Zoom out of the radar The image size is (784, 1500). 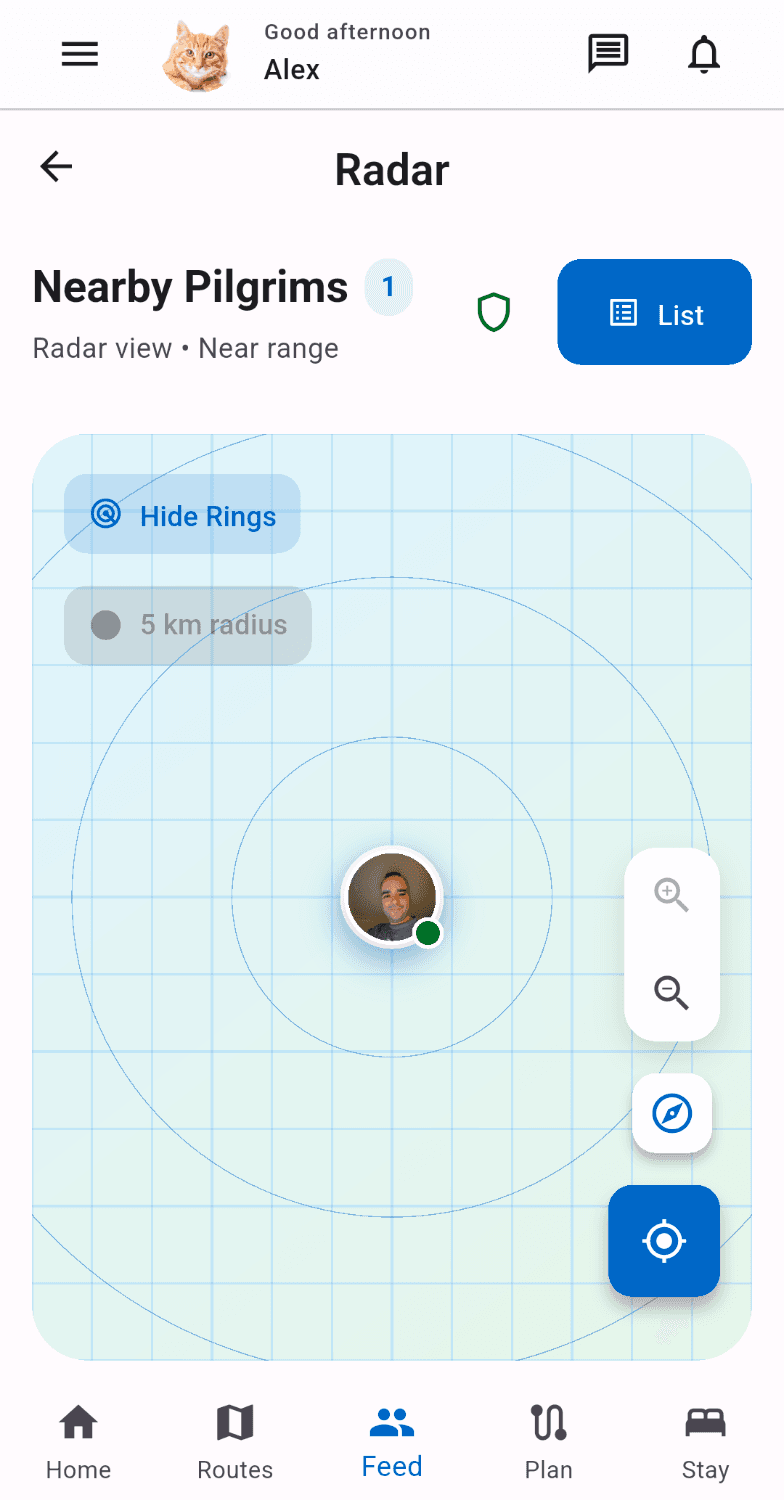coord(671,992)
